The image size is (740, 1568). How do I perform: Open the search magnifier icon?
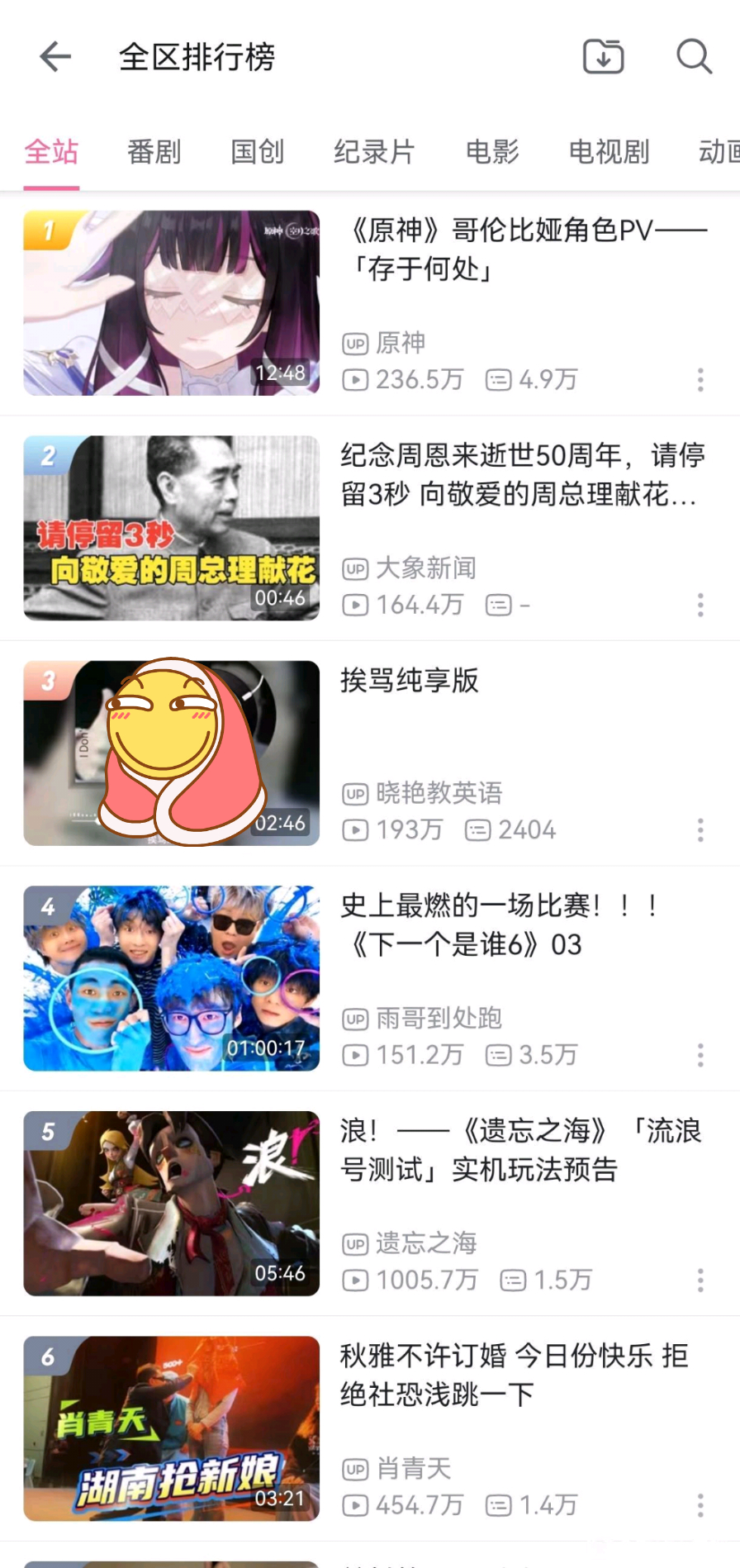pos(694,57)
